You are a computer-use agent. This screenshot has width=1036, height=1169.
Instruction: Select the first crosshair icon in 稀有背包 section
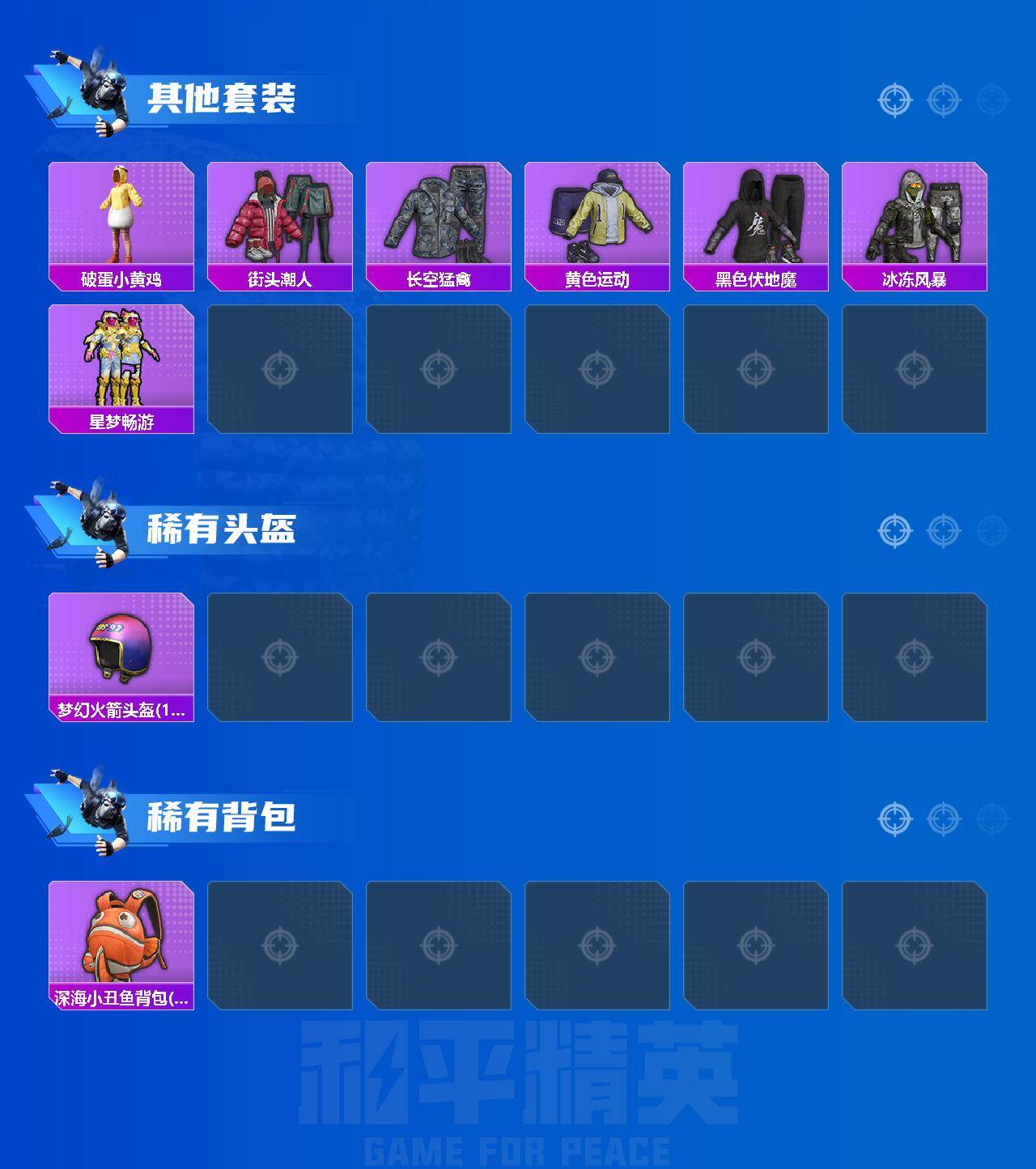894,819
